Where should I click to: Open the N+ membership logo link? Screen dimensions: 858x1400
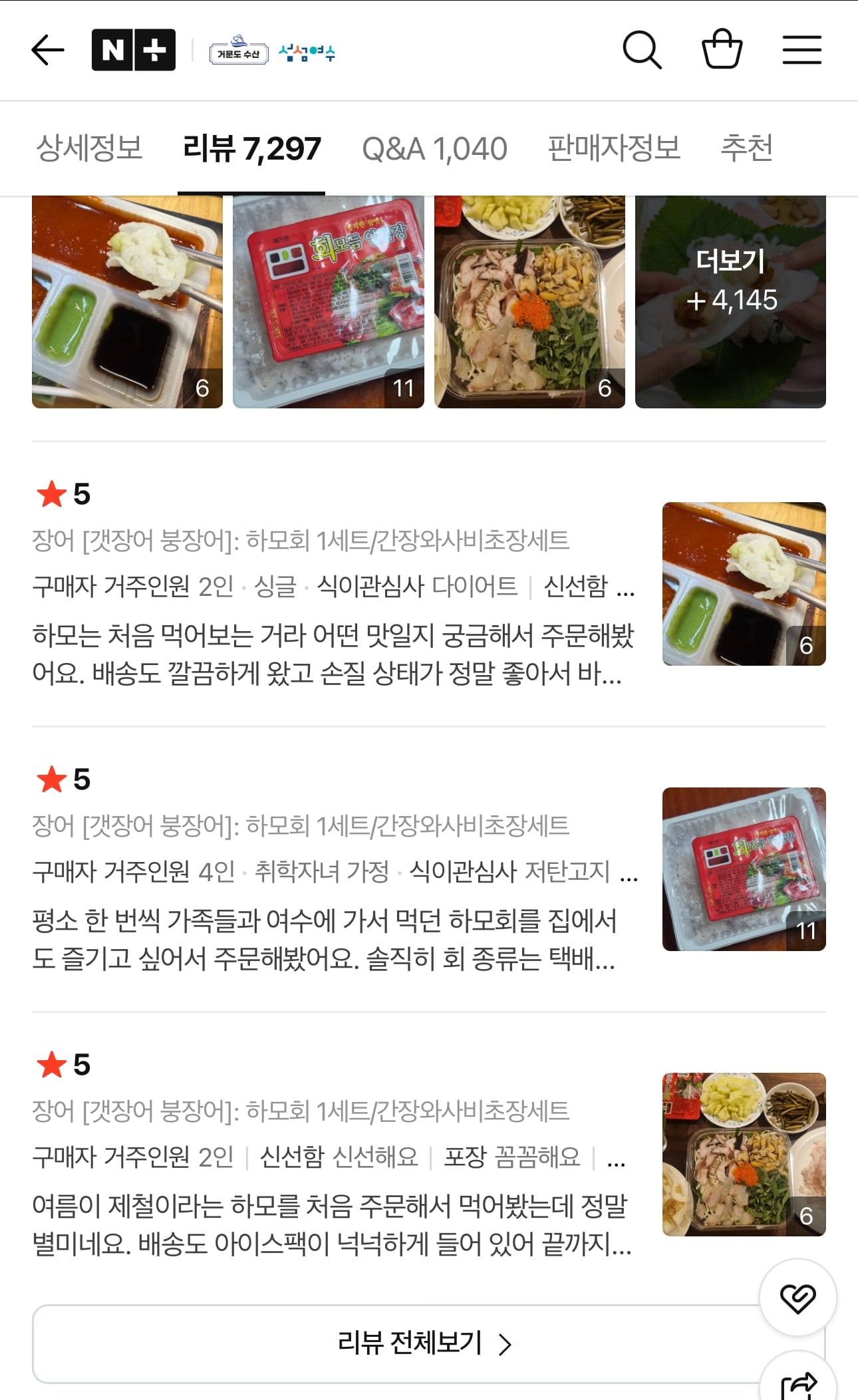point(134,50)
